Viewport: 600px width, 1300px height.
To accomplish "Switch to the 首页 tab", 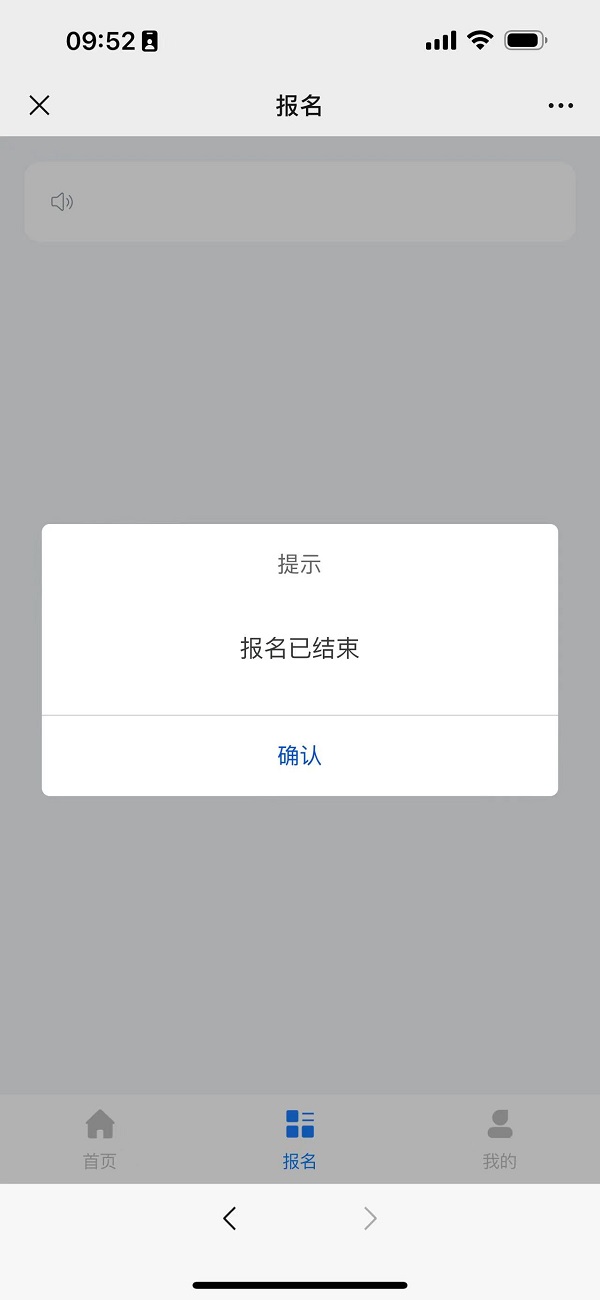I will [x=100, y=1139].
